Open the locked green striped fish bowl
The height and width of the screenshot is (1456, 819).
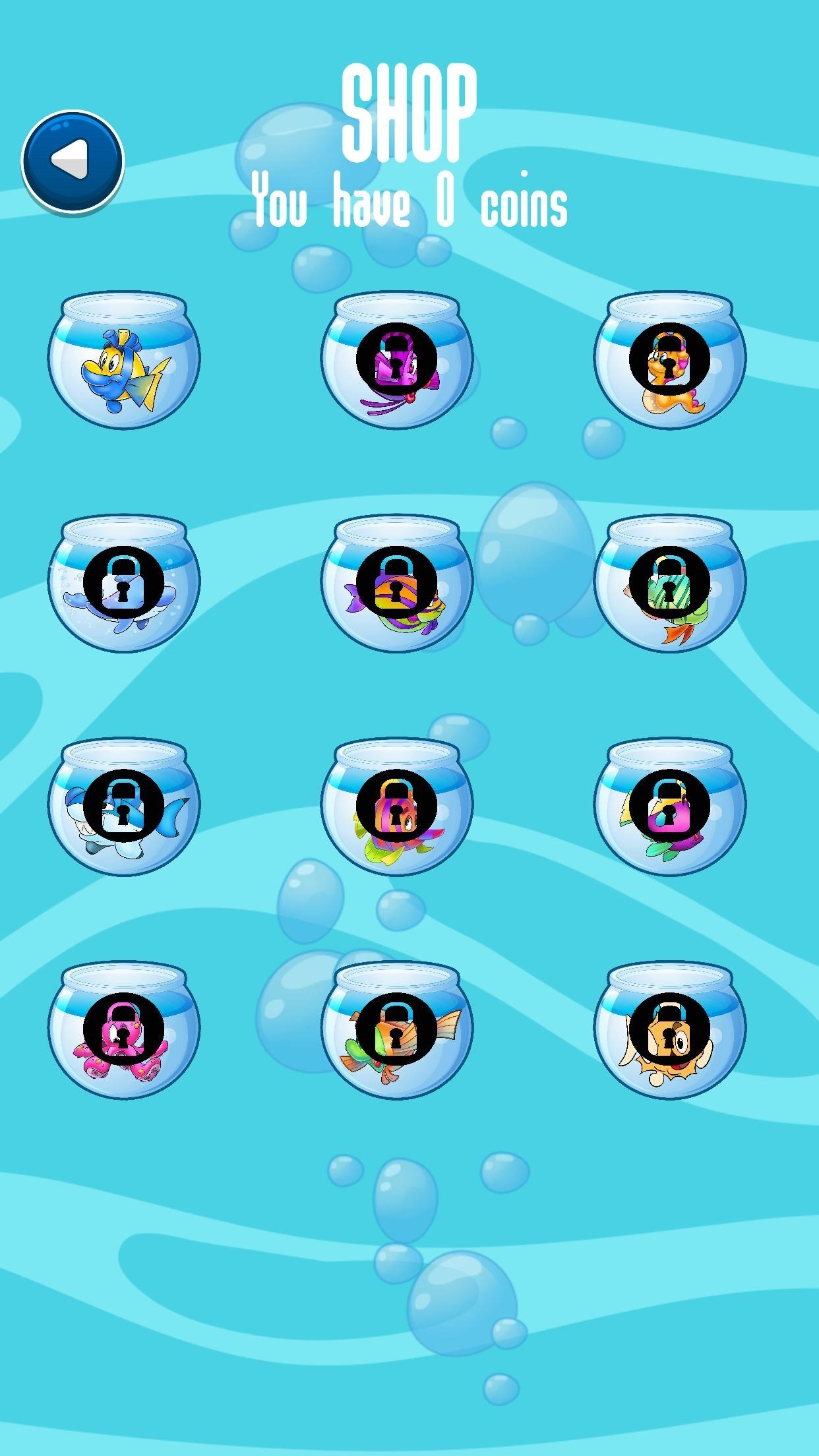coord(669,584)
